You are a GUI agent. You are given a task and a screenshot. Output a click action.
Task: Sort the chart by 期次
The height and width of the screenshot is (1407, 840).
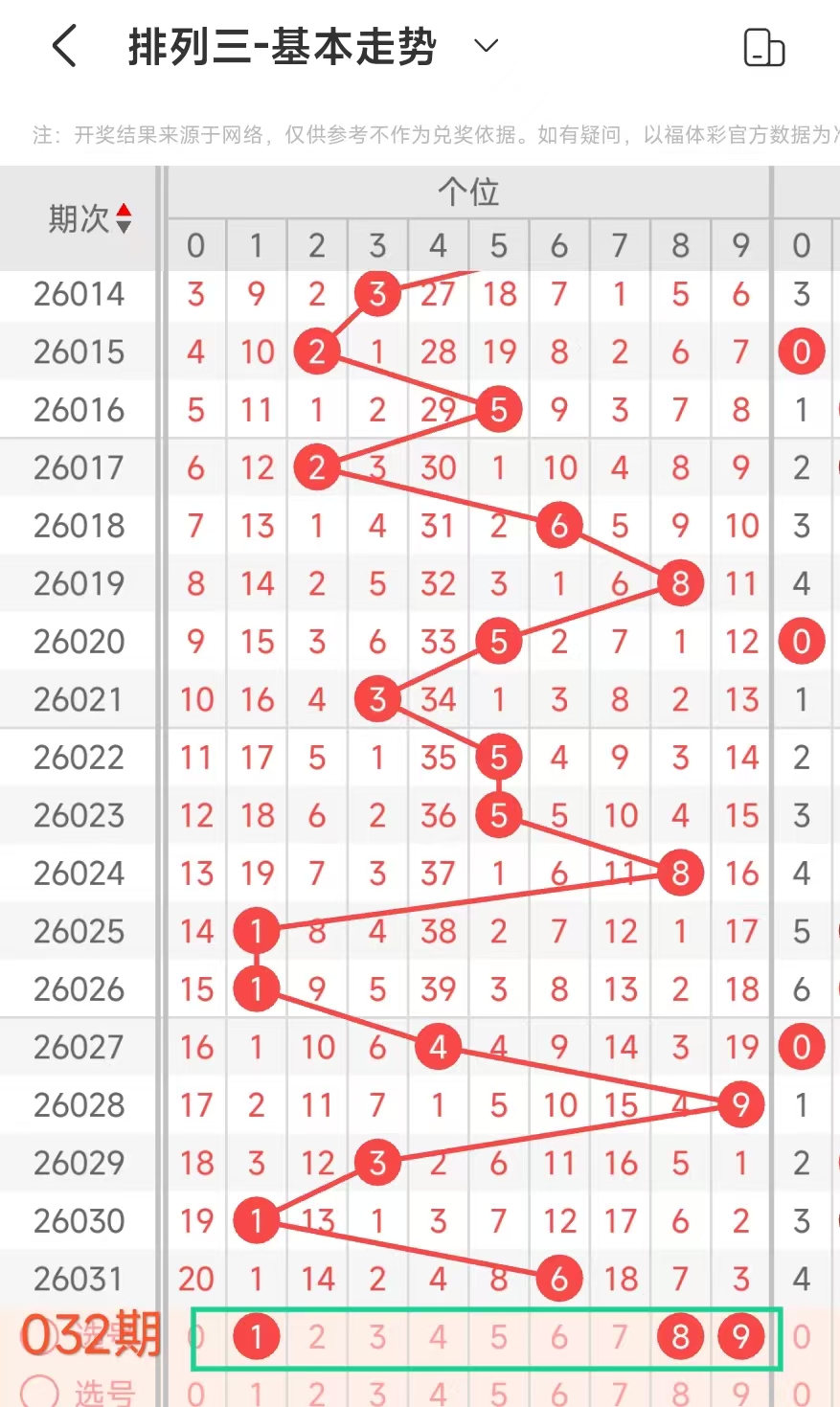[x=90, y=219]
